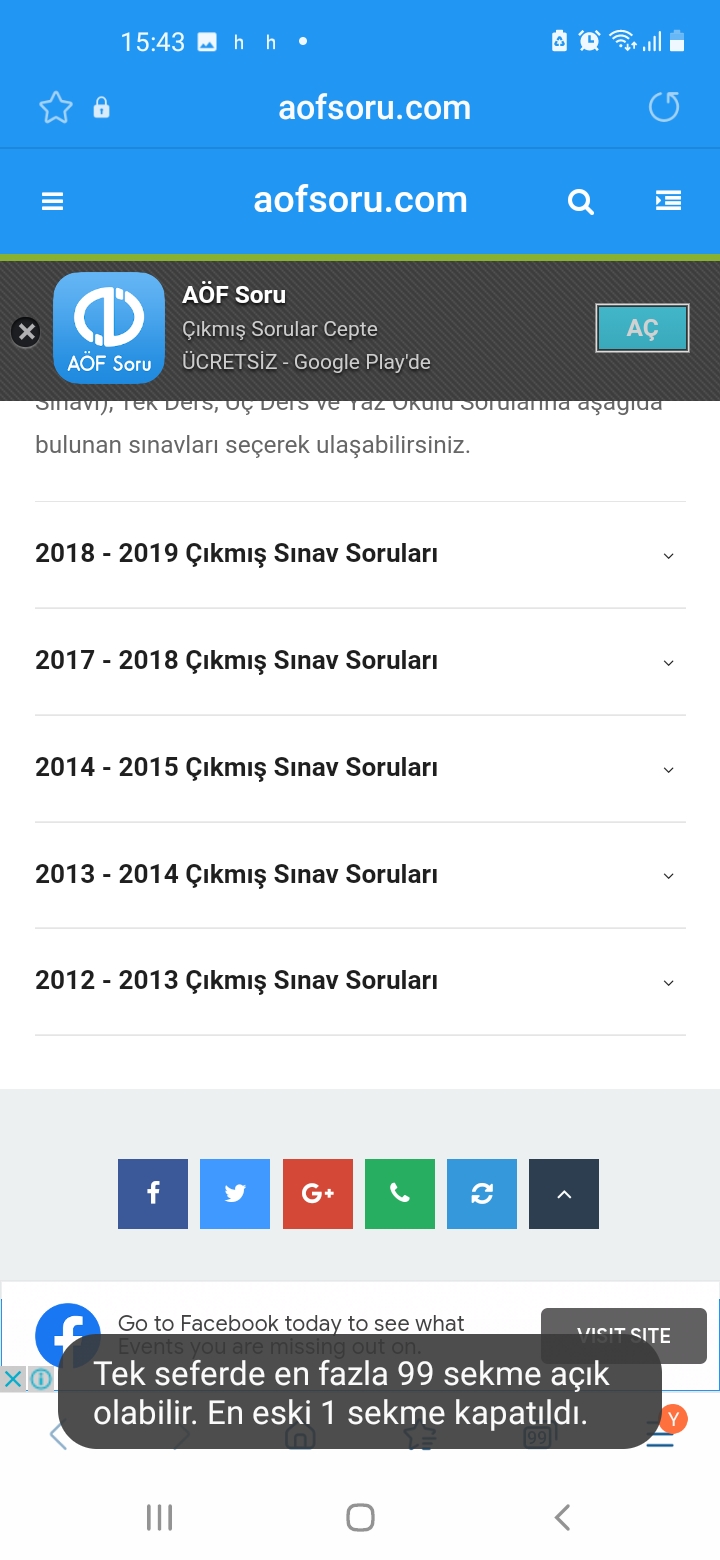Open the site search magnifier
Screen dimensions: 720x1560
click(580, 202)
